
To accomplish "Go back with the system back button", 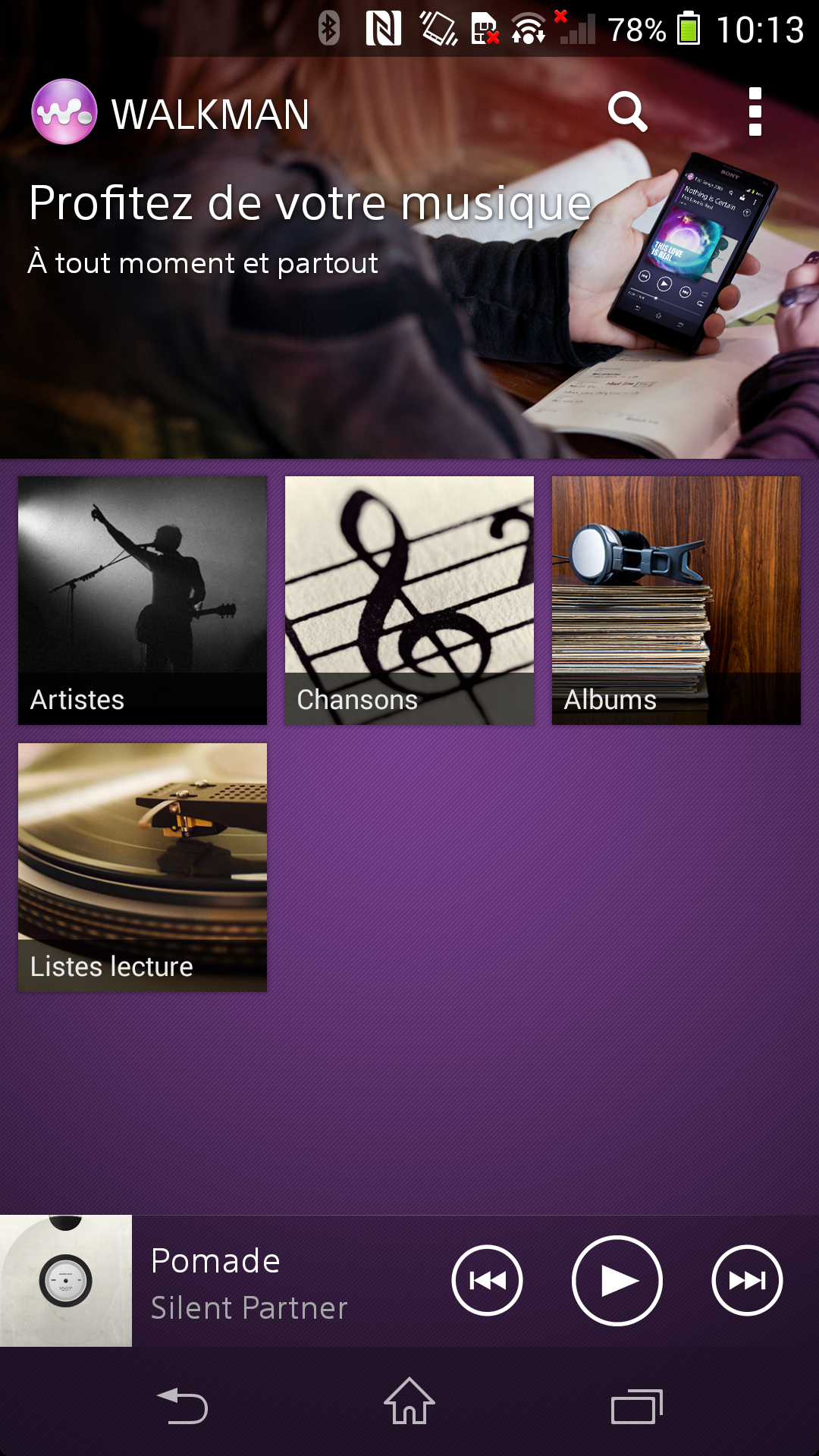I will (182, 1405).
